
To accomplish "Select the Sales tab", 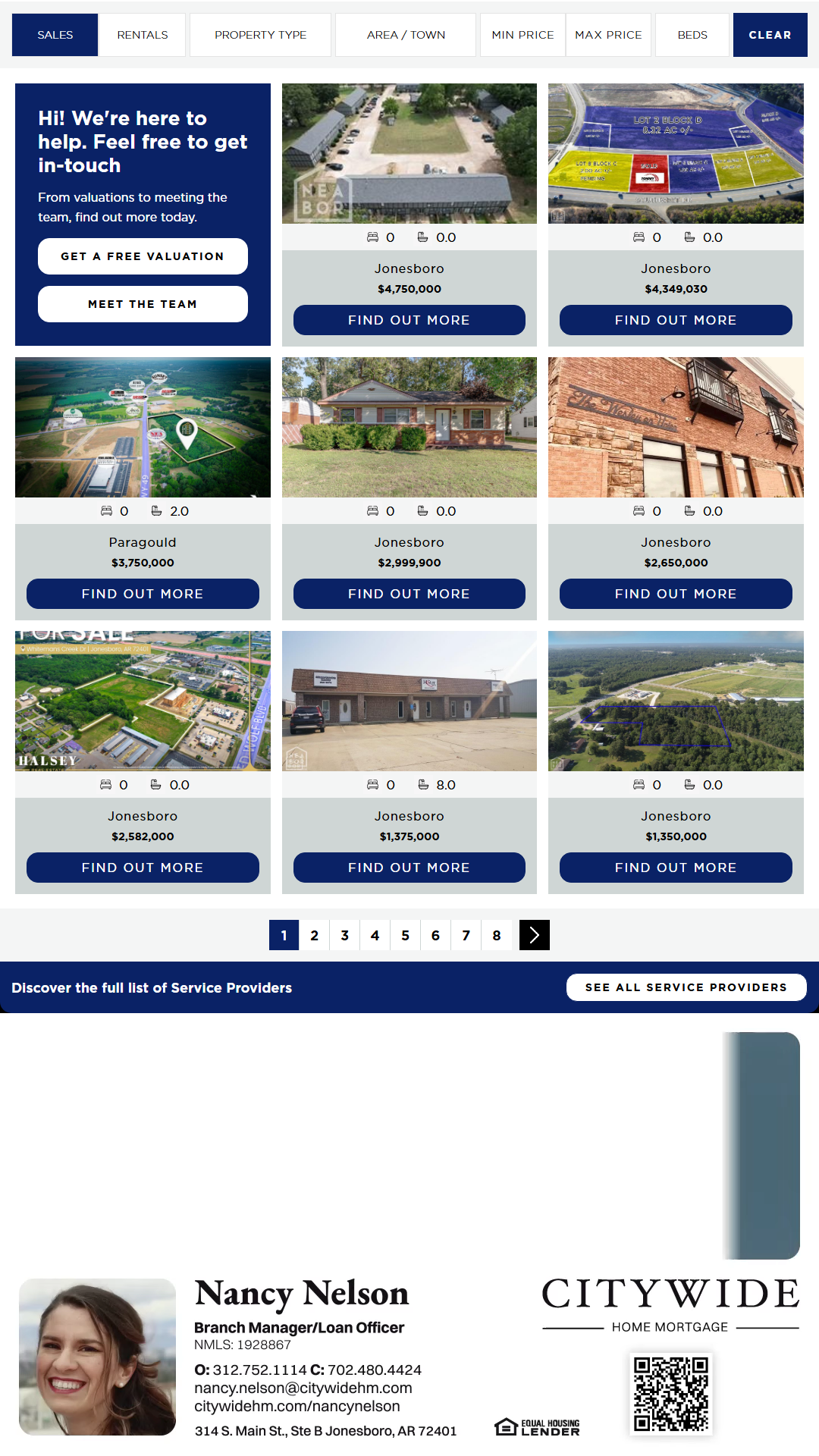I will coord(55,35).
